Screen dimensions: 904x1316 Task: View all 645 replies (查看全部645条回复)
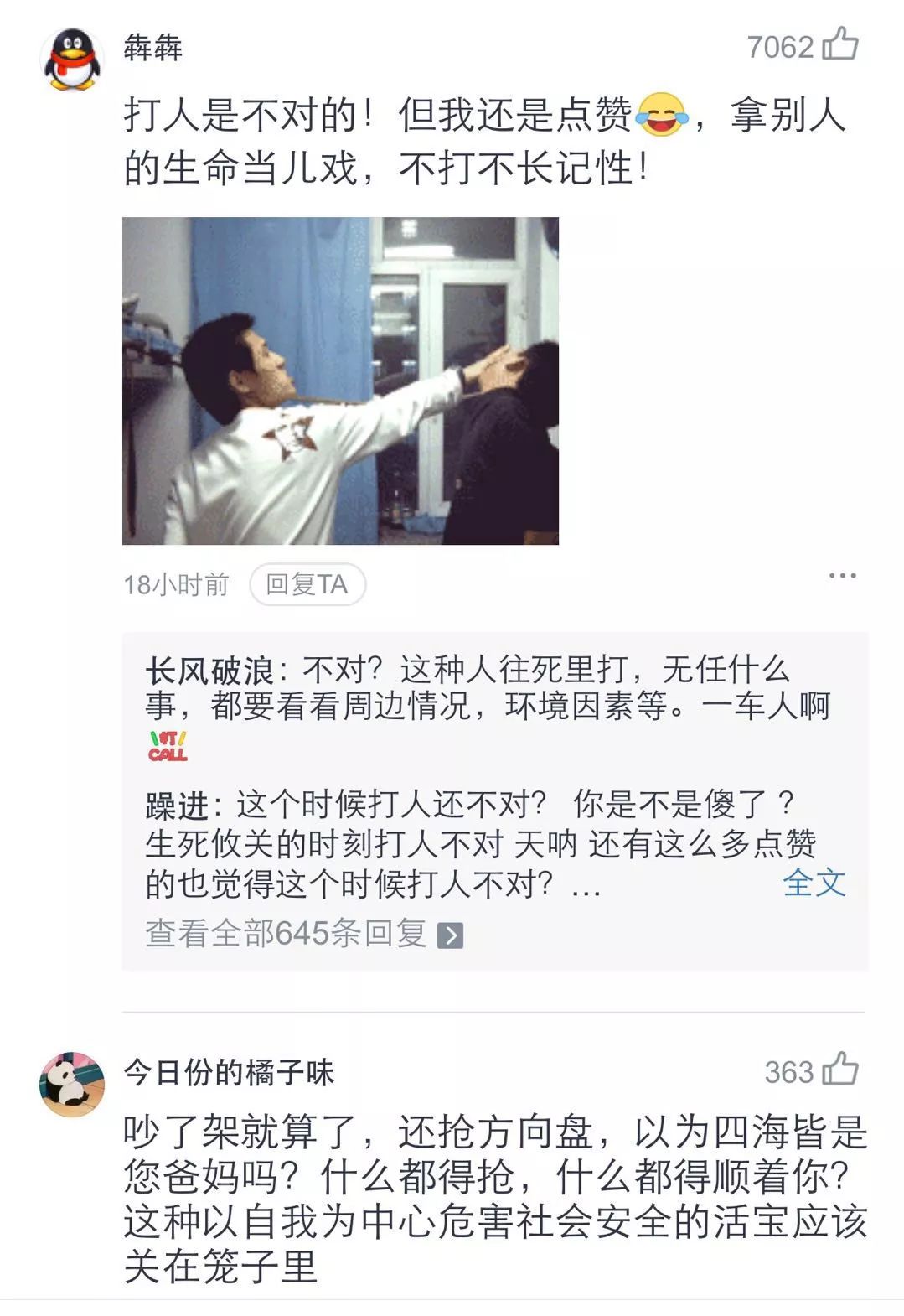coord(304,933)
